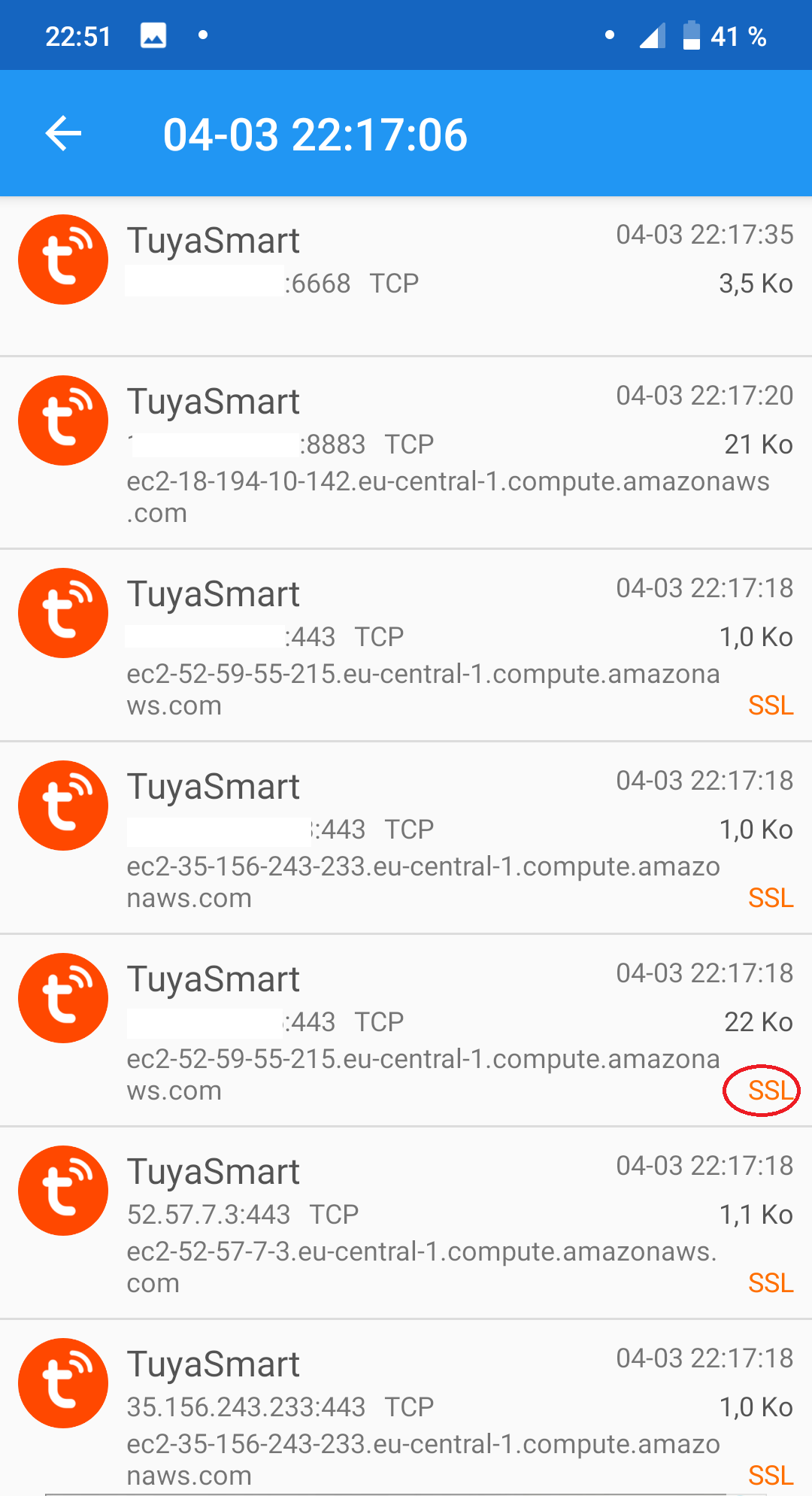Image resolution: width=812 pixels, height=1496 pixels.
Task: Open the 1,0 Ko ec2-52-59-55-215 connection
Action: (x=406, y=645)
